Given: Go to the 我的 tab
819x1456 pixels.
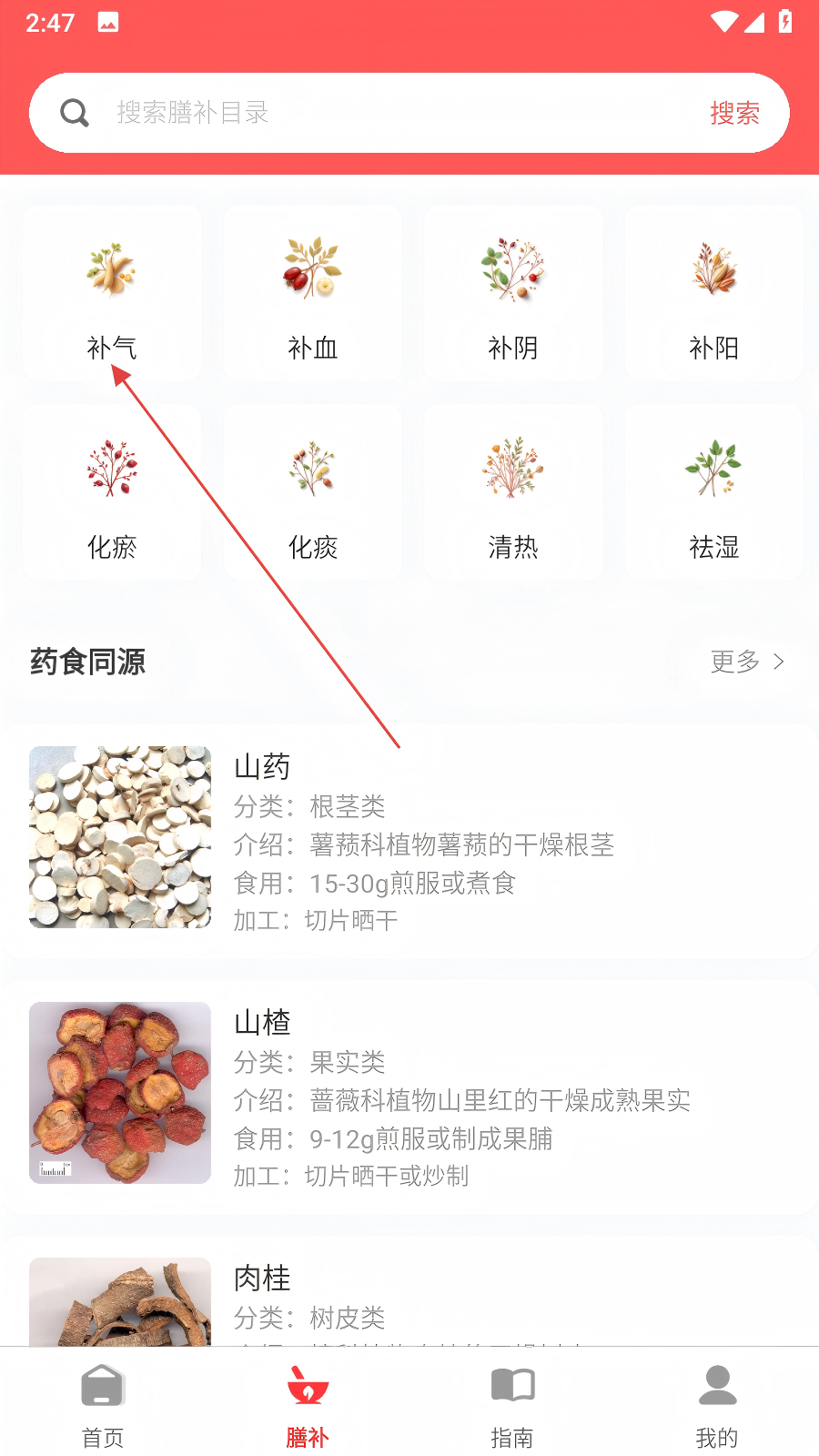Looking at the screenshot, I should pos(717,1404).
